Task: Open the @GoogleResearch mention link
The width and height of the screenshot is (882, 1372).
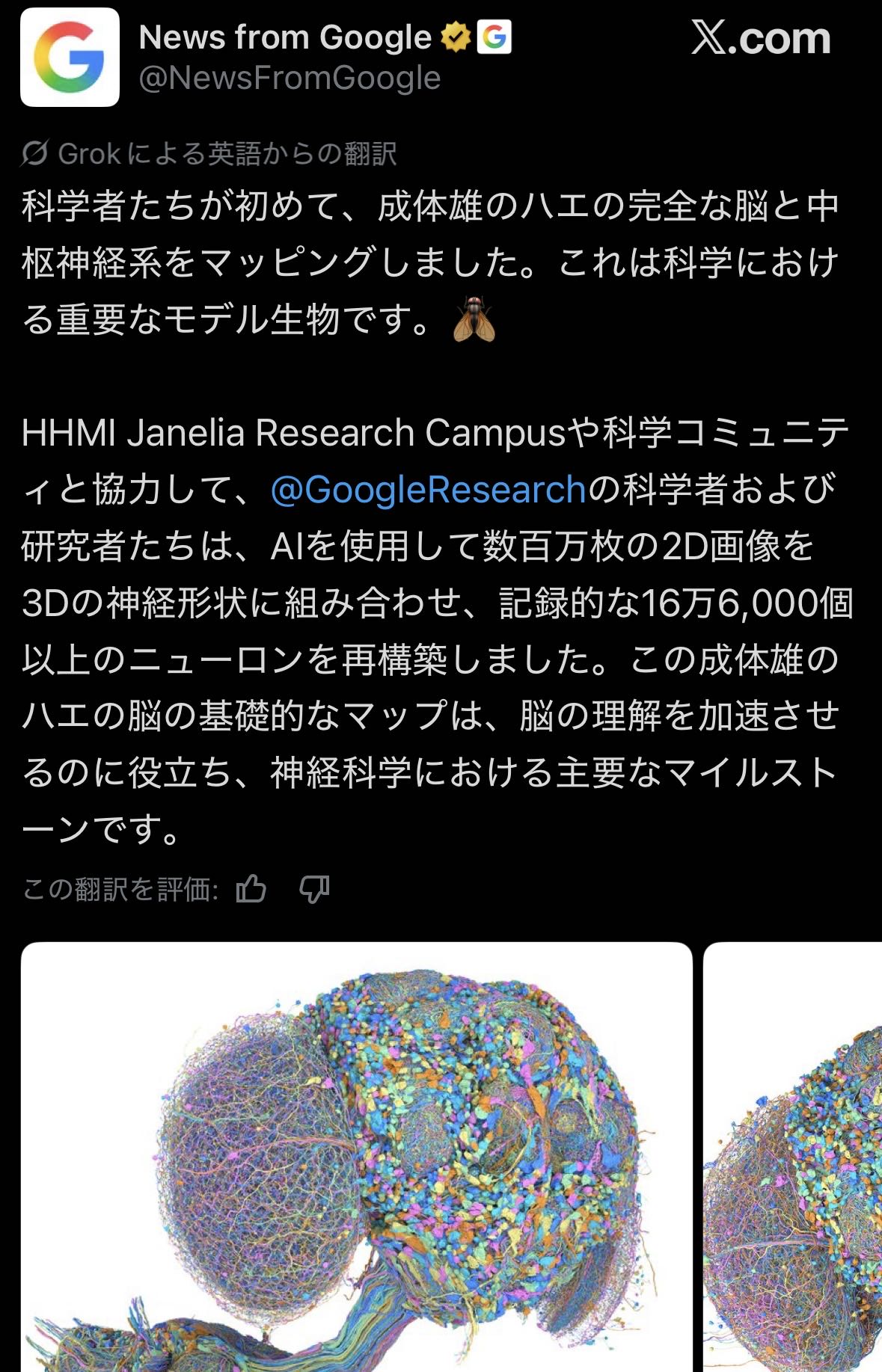Action: 429,490
